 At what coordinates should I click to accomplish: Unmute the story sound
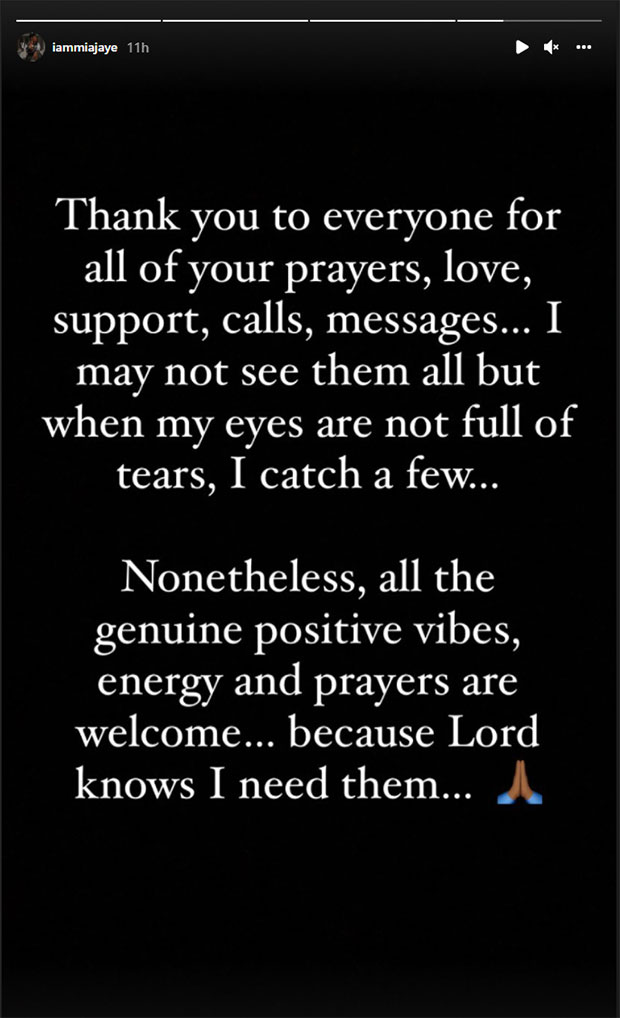coord(551,47)
